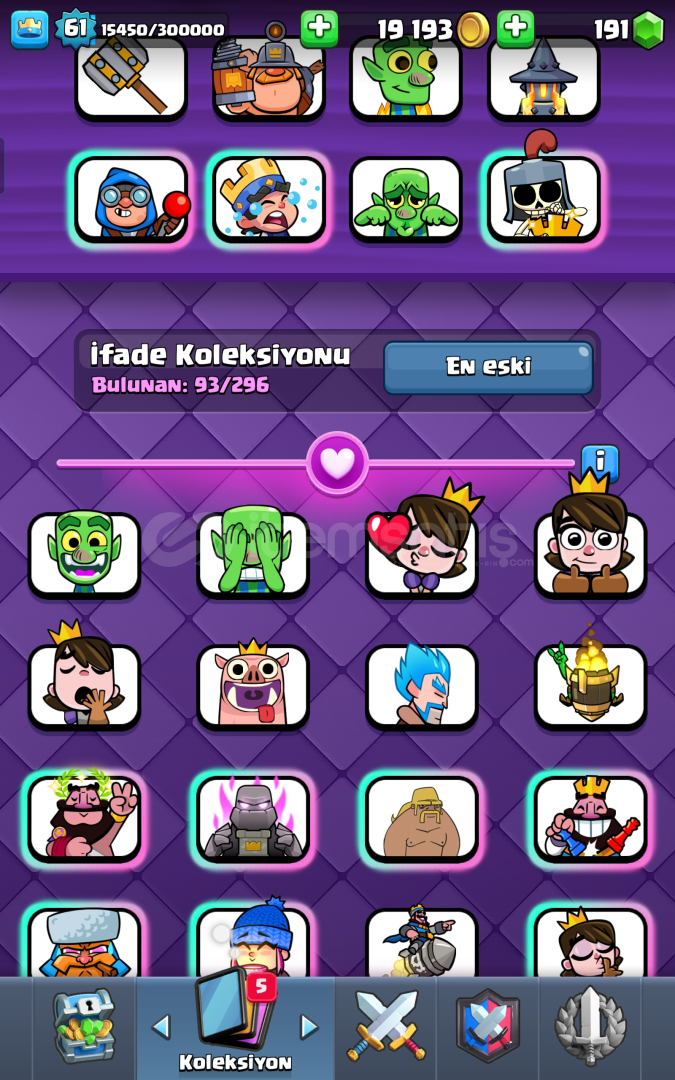Open the sword trophy events tab
675x1080 pixels.
click(x=590, y=1027)
